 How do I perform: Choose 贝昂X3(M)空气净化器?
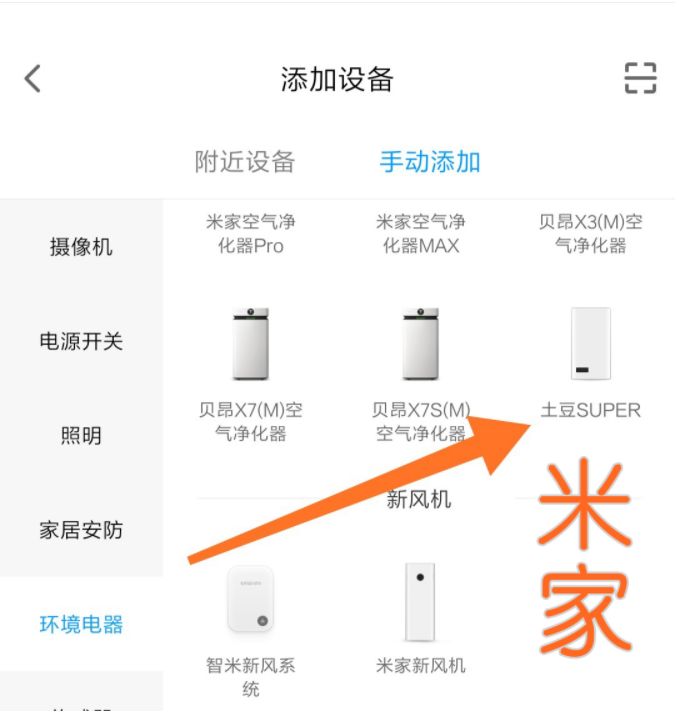(x=590, y=232)
